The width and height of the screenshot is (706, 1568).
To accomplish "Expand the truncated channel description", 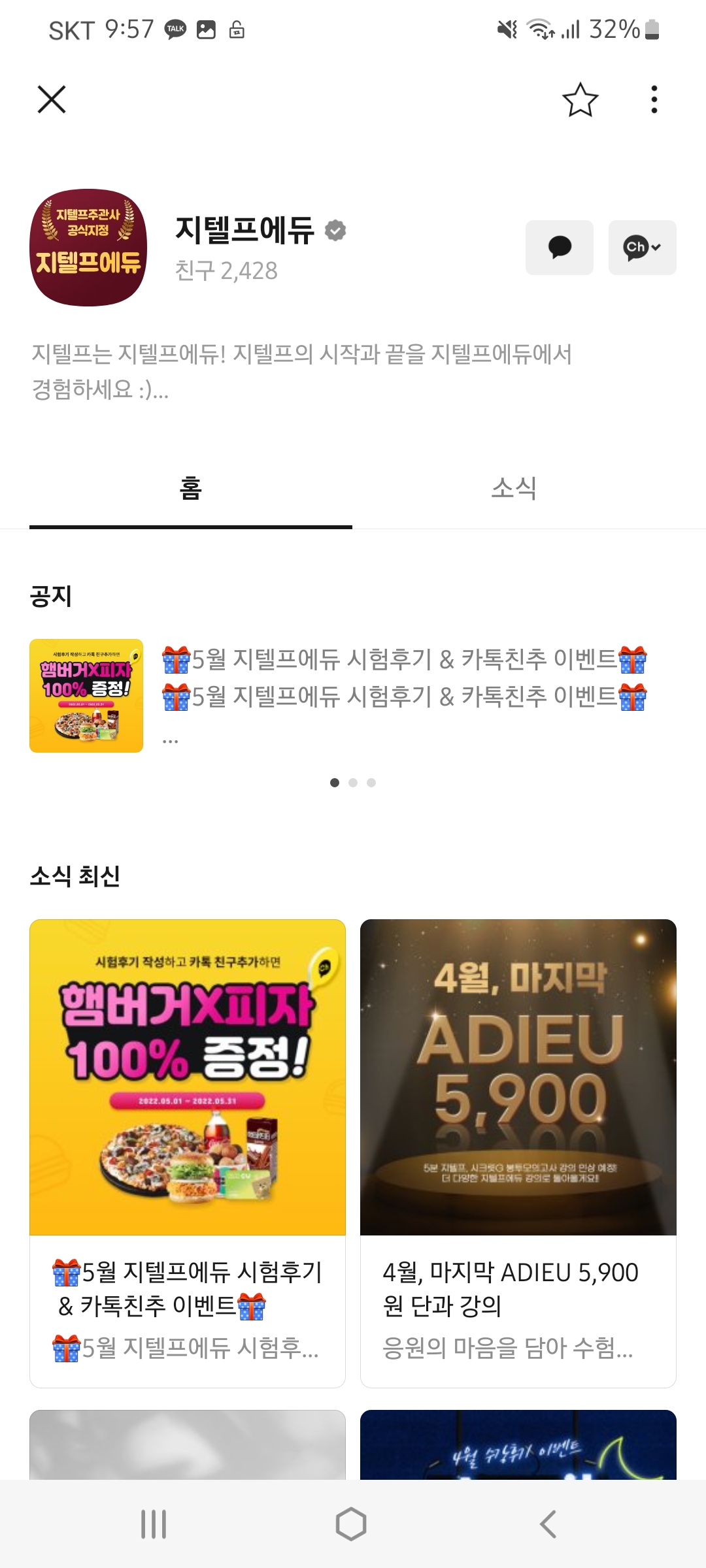I will [301, 372].
